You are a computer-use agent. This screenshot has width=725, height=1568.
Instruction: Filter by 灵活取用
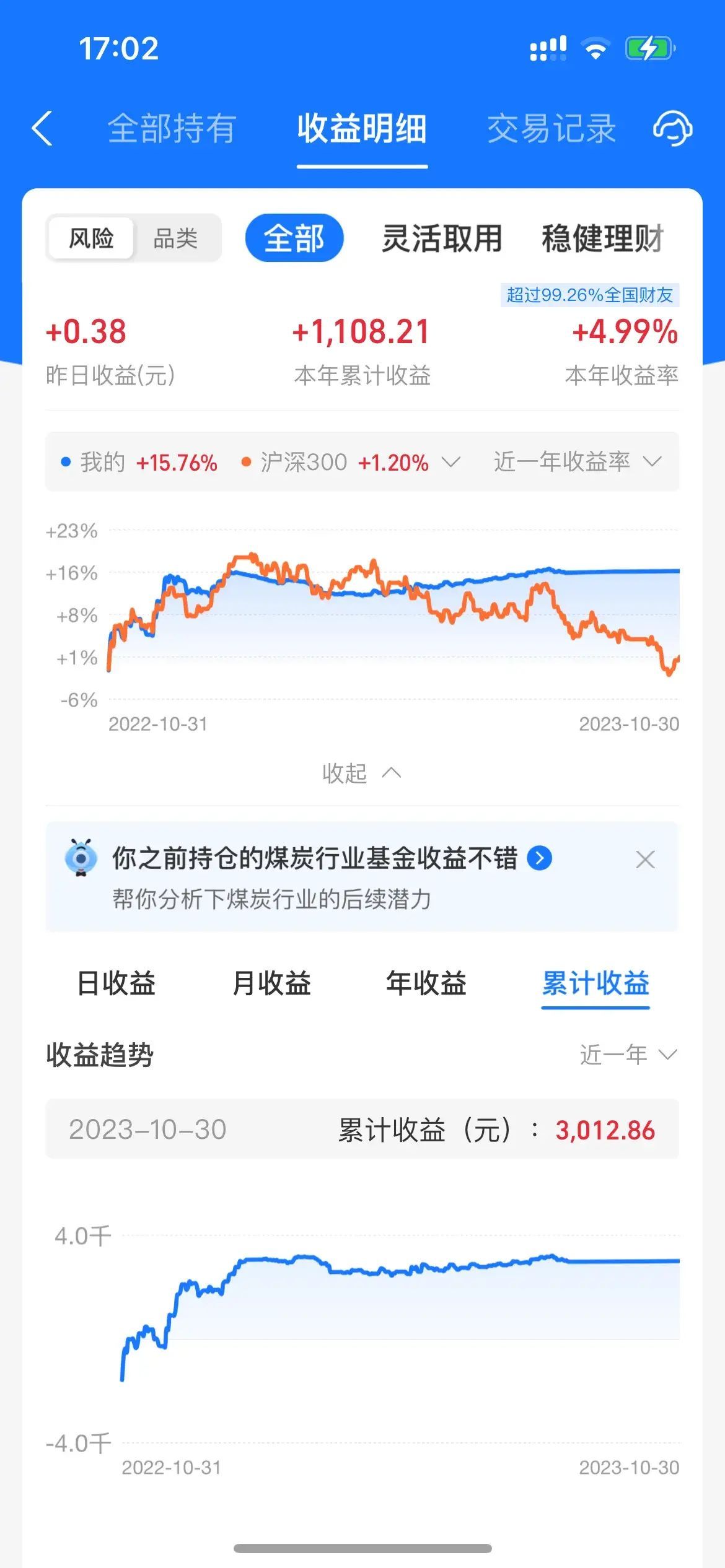[441, 238]
